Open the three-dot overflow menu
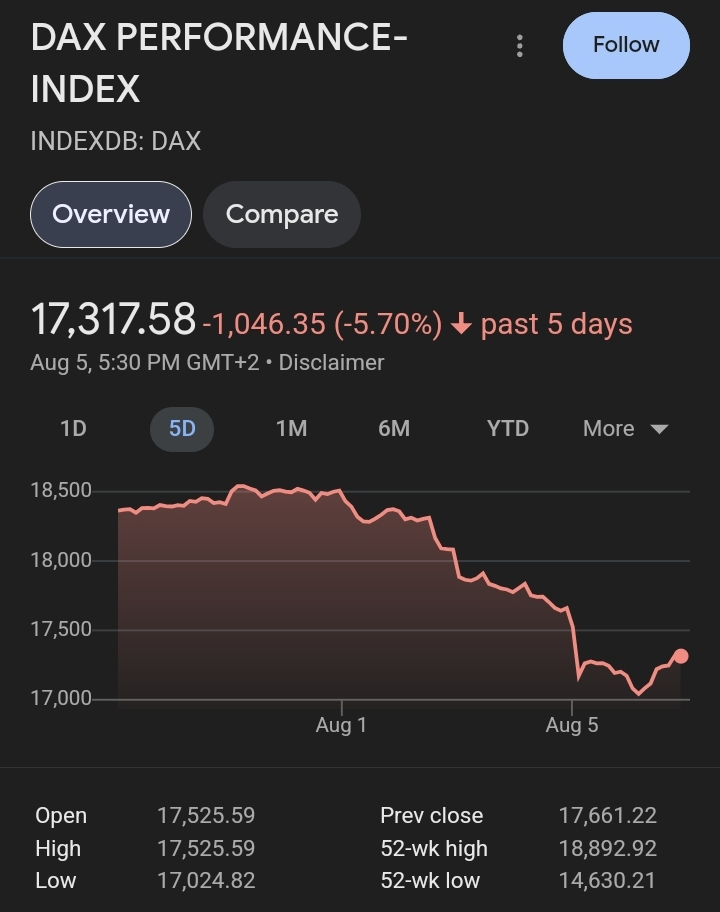This screenshot has height=912, width=720. pos(519,46)
